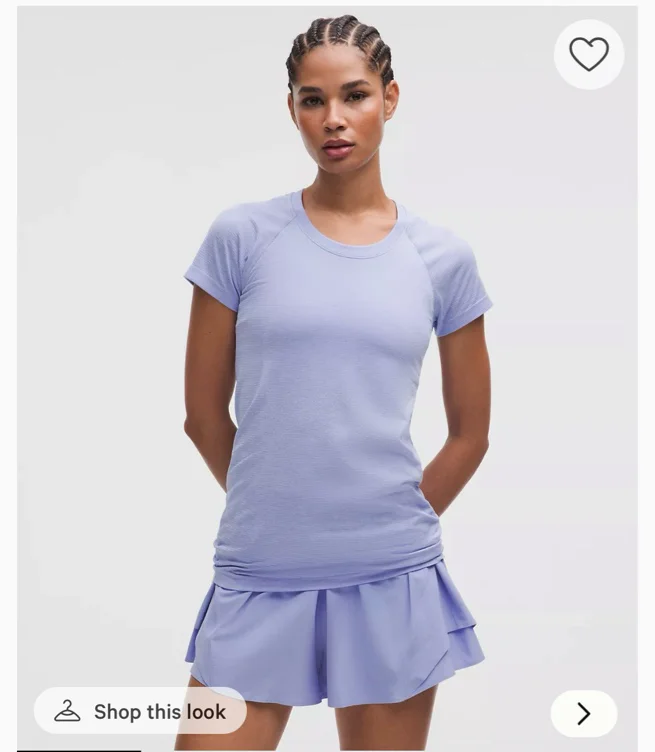Tap the Shop this look button
The height and width of the screenshot is (752, 655).
click(140, 711)
